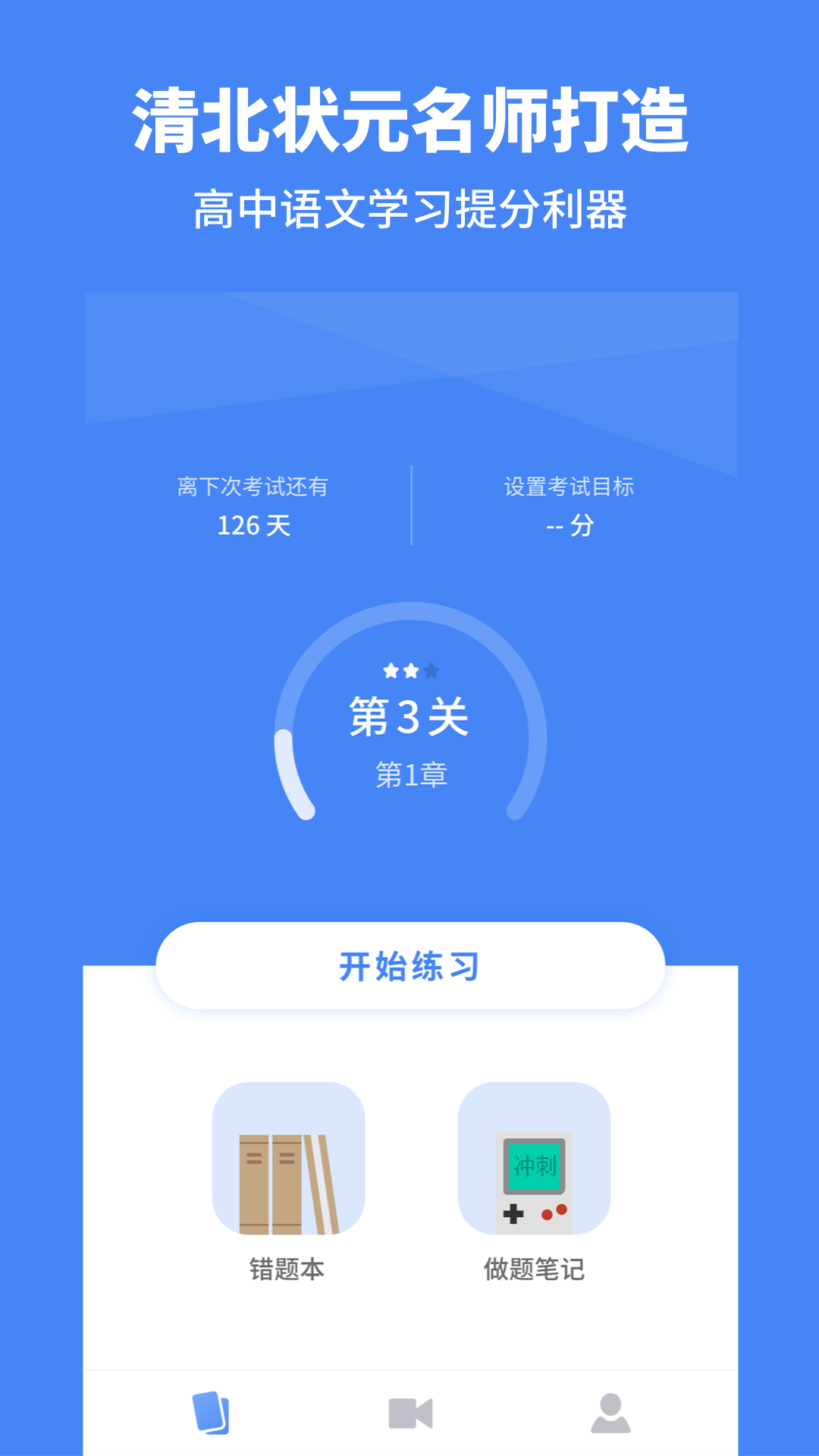Tap the 126 天 exam countdown
This screenshot has height=1456, width=819.
pyautogui.click(x=253, y=526)
